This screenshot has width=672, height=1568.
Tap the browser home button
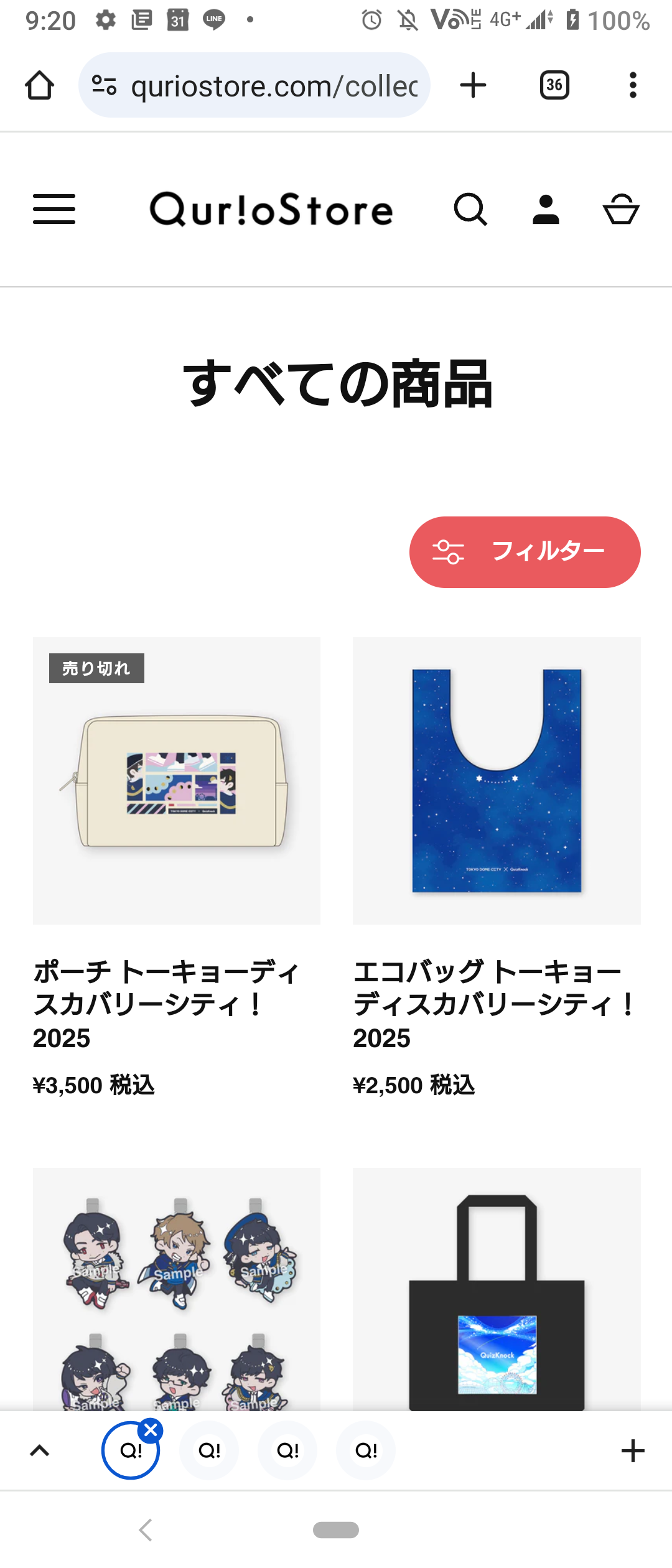click(39, 85)
